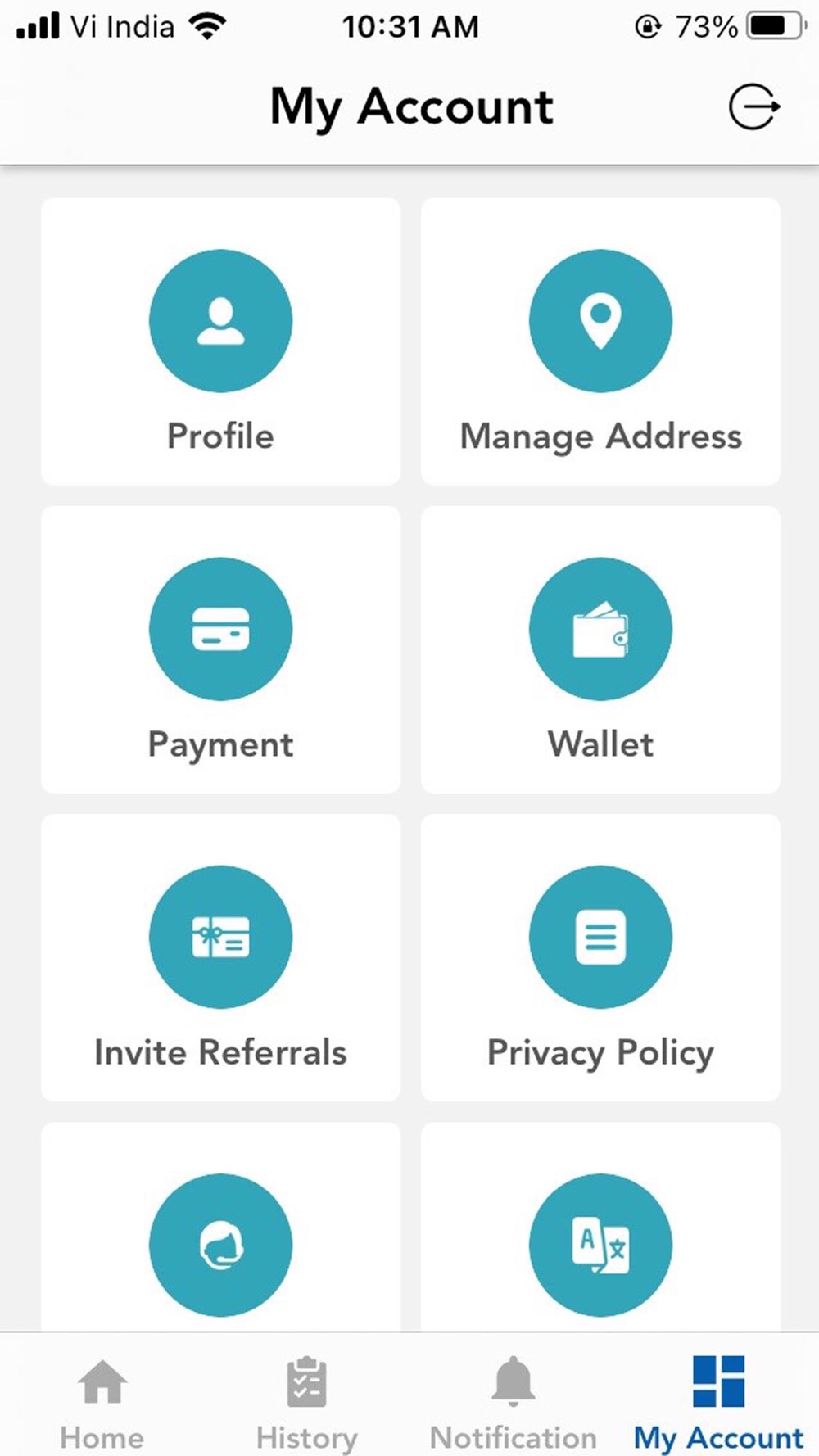
Task: Select Invite Referrals
Action: point(220,956)
